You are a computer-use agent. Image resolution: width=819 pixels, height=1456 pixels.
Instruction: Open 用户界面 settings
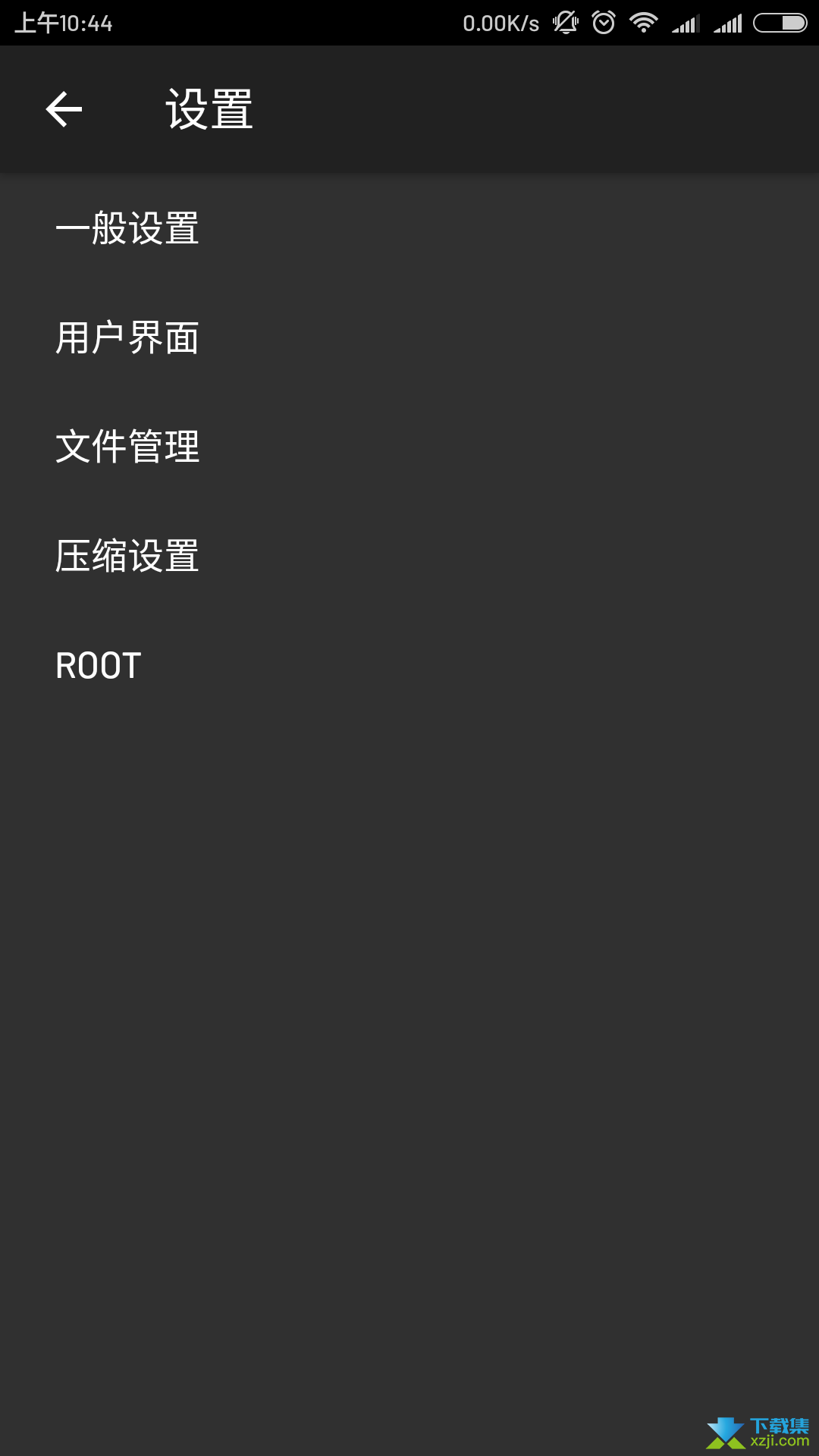click(x=409, y=337)
